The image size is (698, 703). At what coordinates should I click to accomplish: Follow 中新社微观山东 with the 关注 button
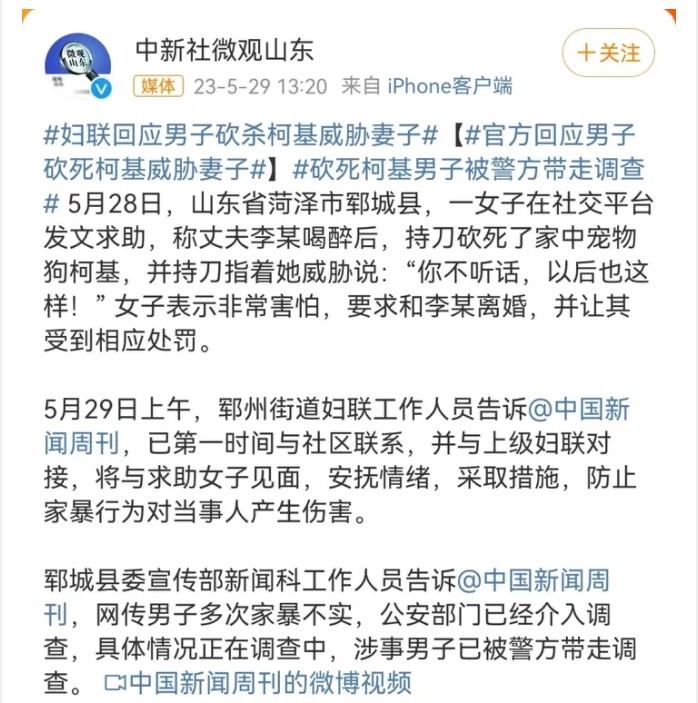pos(608,53)
